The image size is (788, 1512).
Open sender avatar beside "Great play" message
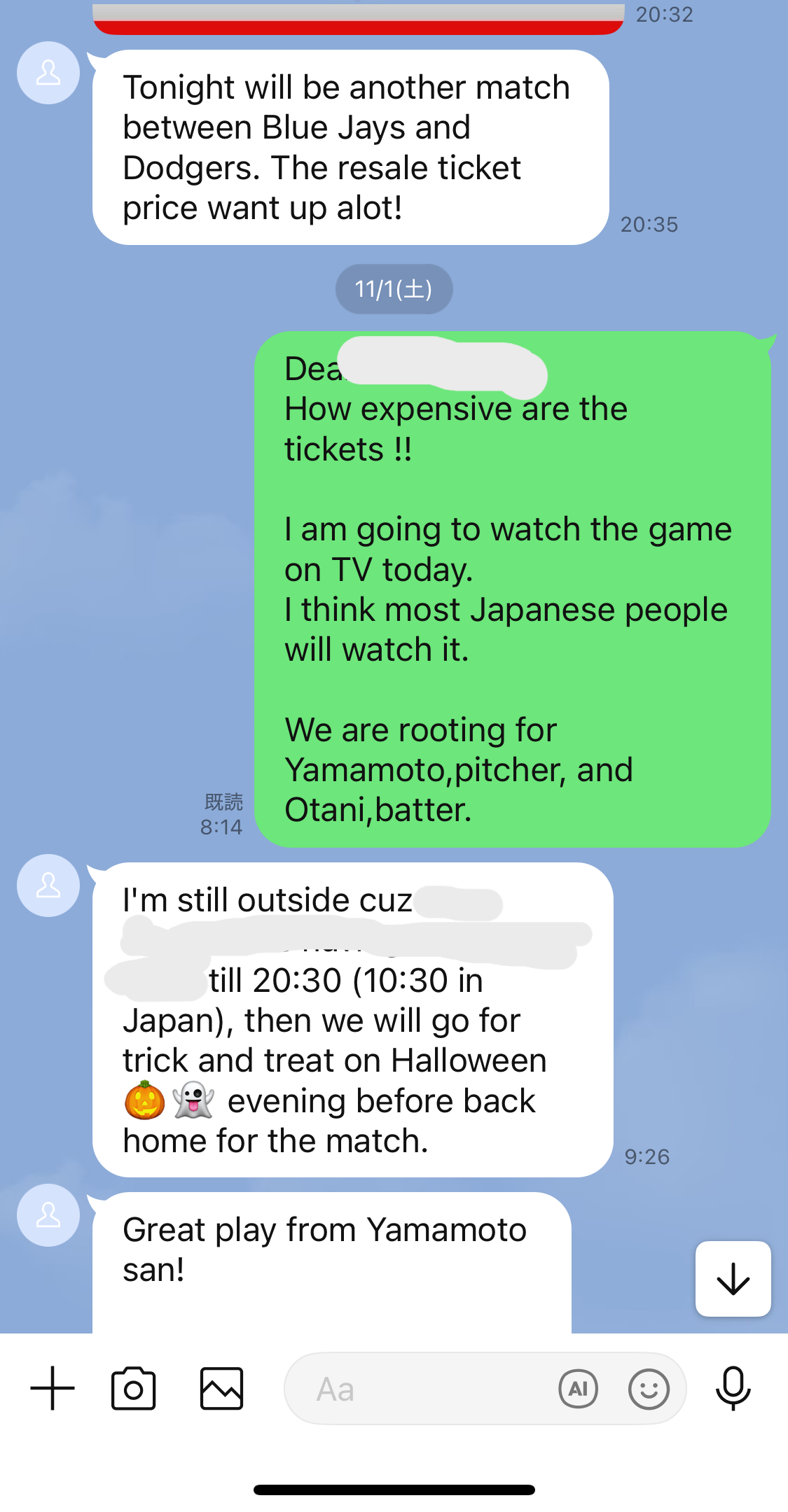pos(48,1215)
